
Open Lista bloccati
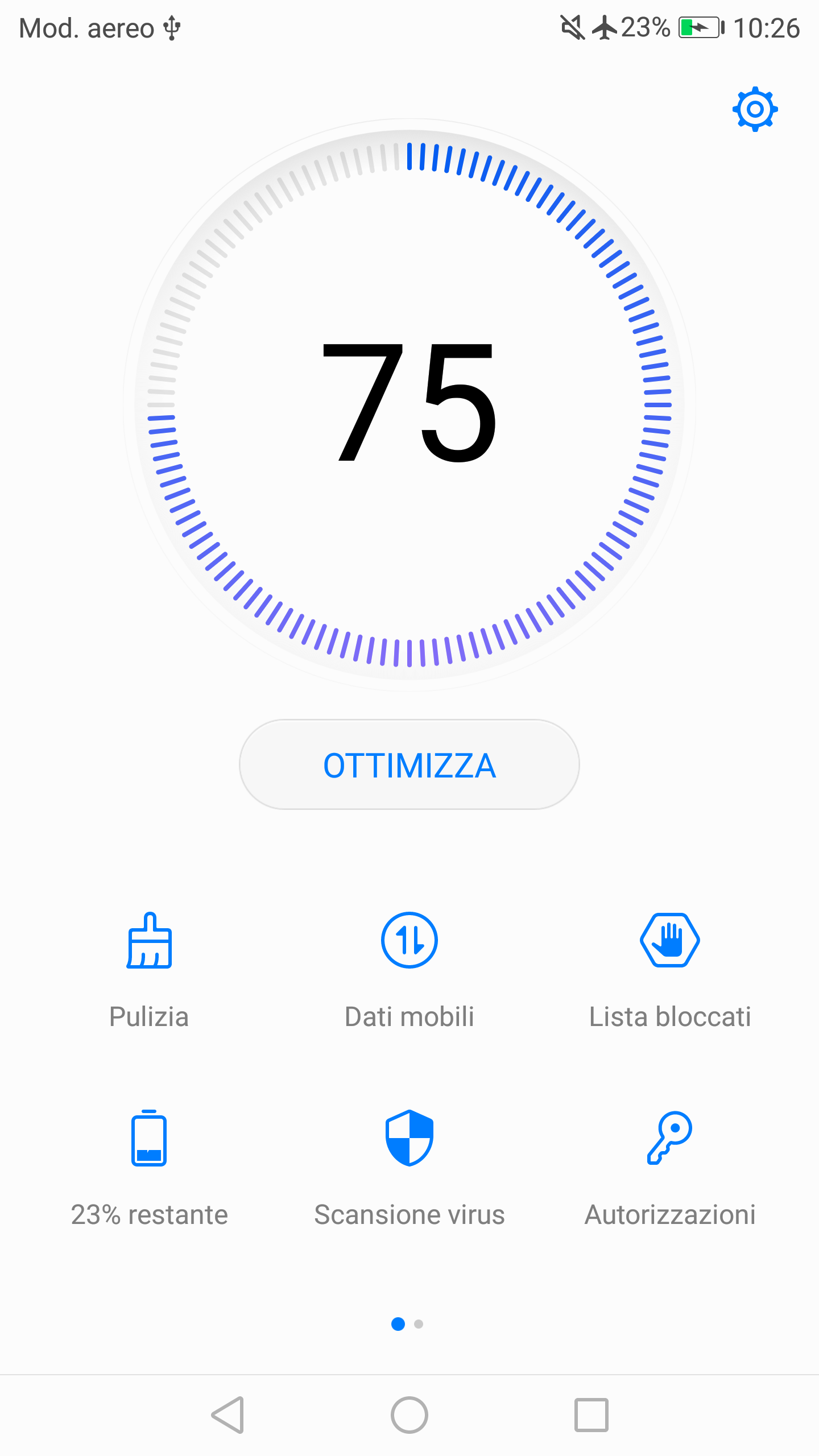click(x=670, y=967)
